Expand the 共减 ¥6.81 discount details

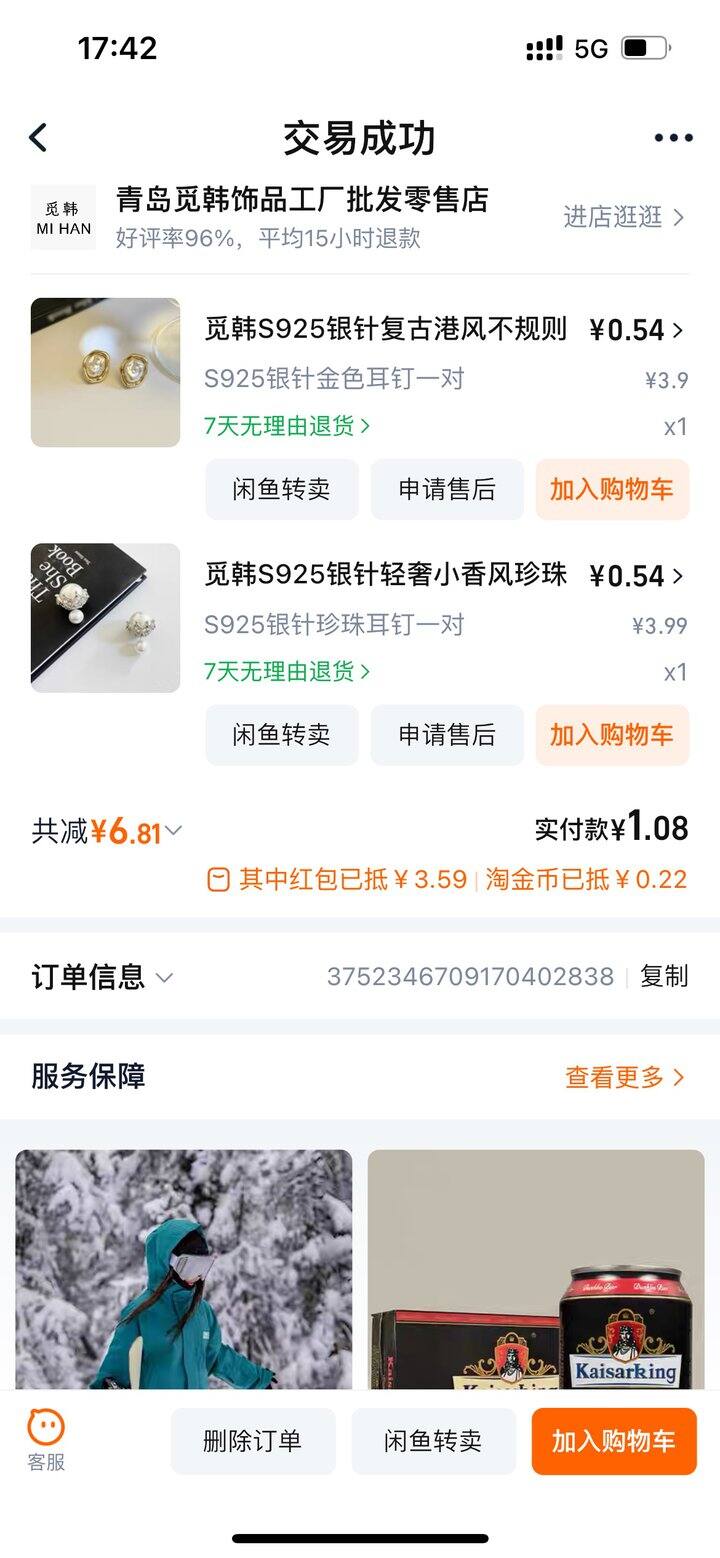pos(108,831)
